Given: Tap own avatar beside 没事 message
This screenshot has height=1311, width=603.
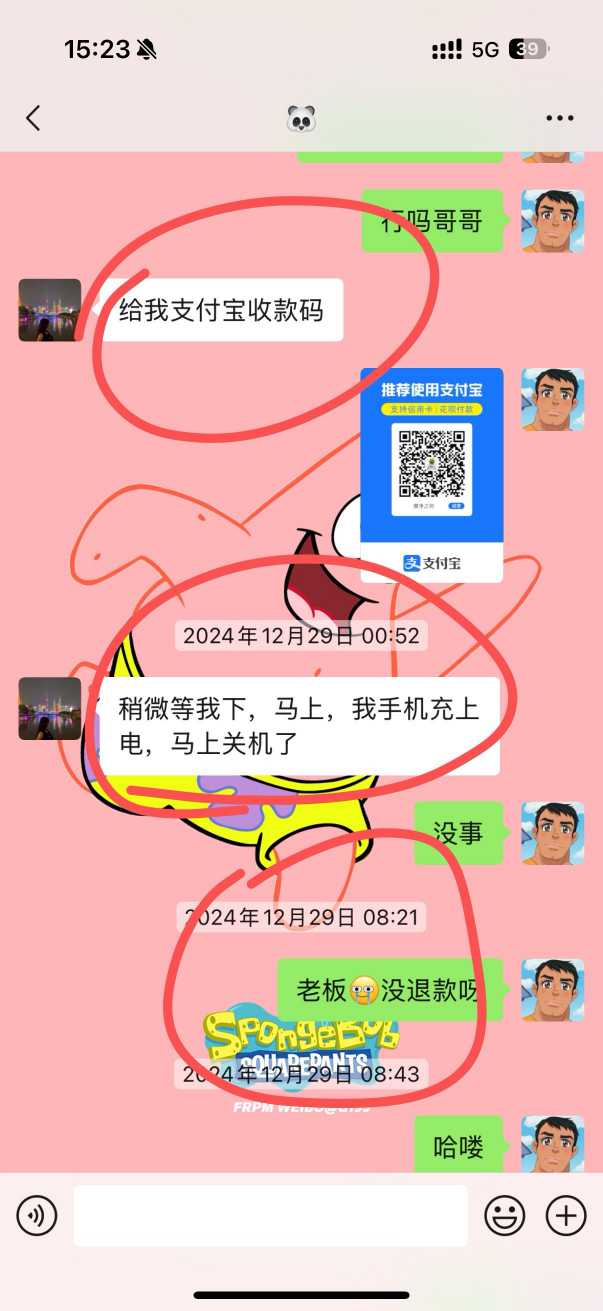Looking at the screenshot, I should pos(552,833).
